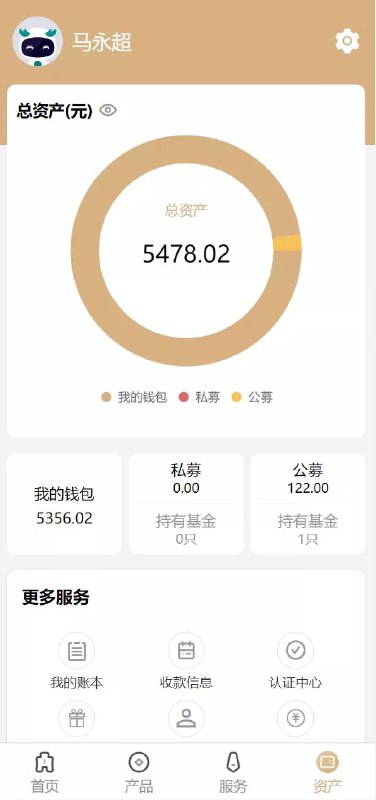Tap the 马永超 profile avatar
The image size is (376, 800).
click(38, 41)
